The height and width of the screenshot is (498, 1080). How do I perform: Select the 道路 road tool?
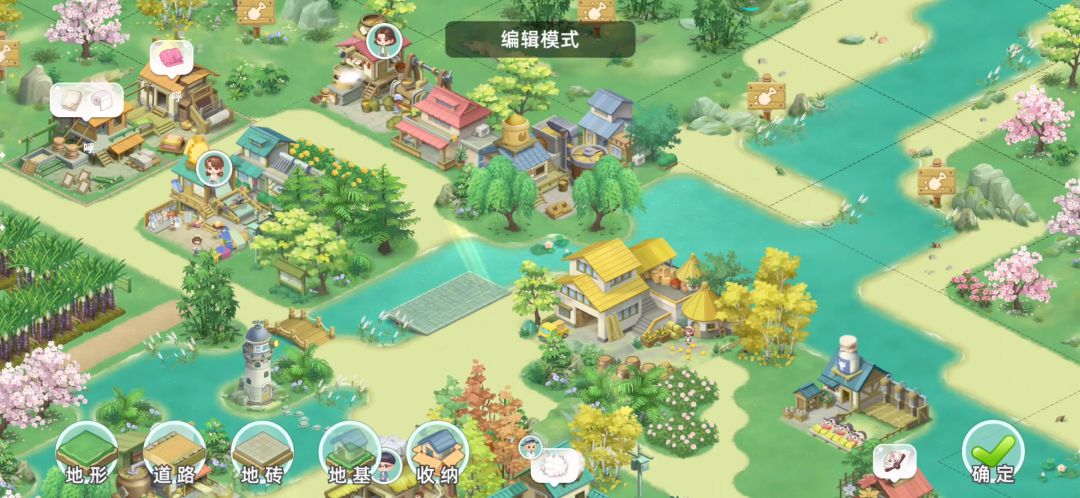[x=174, y=455]
